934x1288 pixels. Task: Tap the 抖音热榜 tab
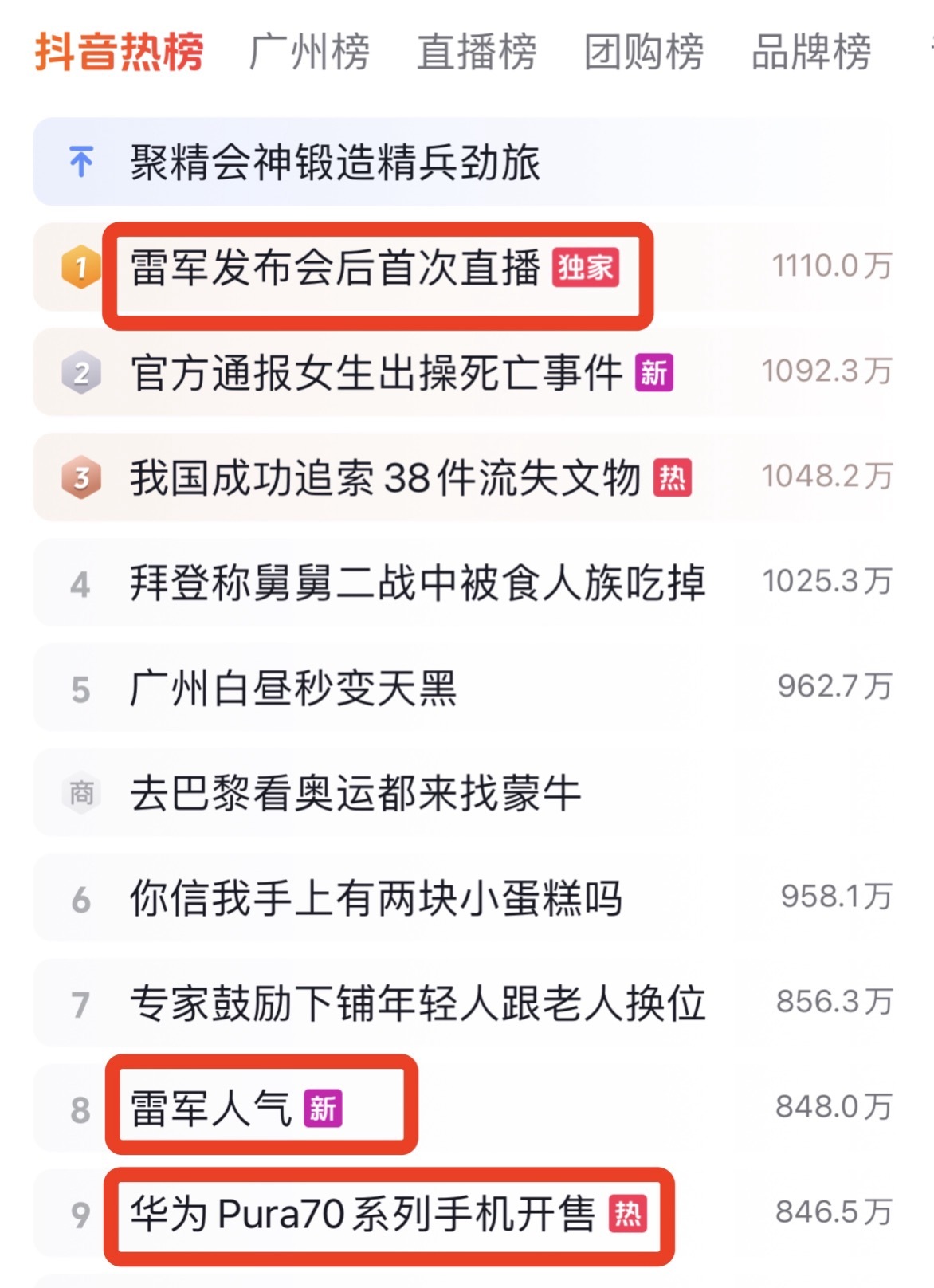[x=120, y=53]
